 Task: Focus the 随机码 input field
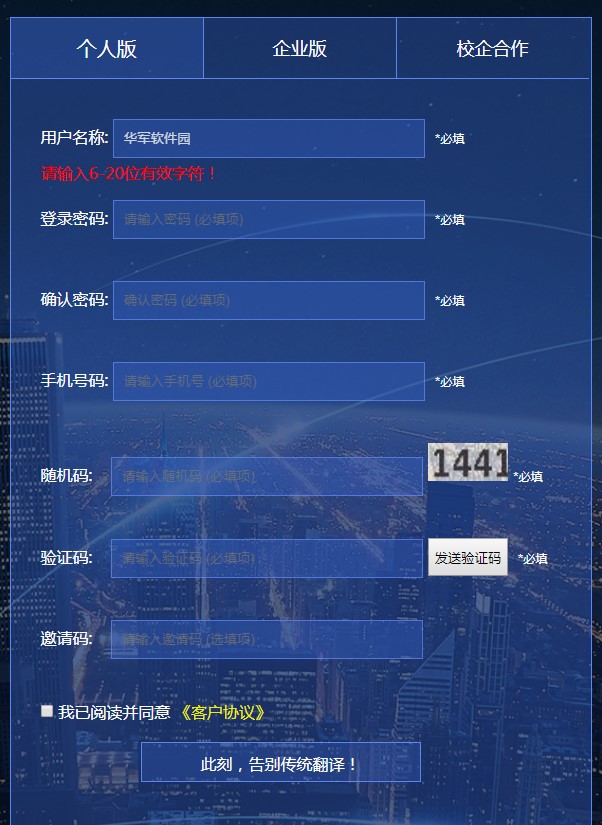click(x=266, y=477)
